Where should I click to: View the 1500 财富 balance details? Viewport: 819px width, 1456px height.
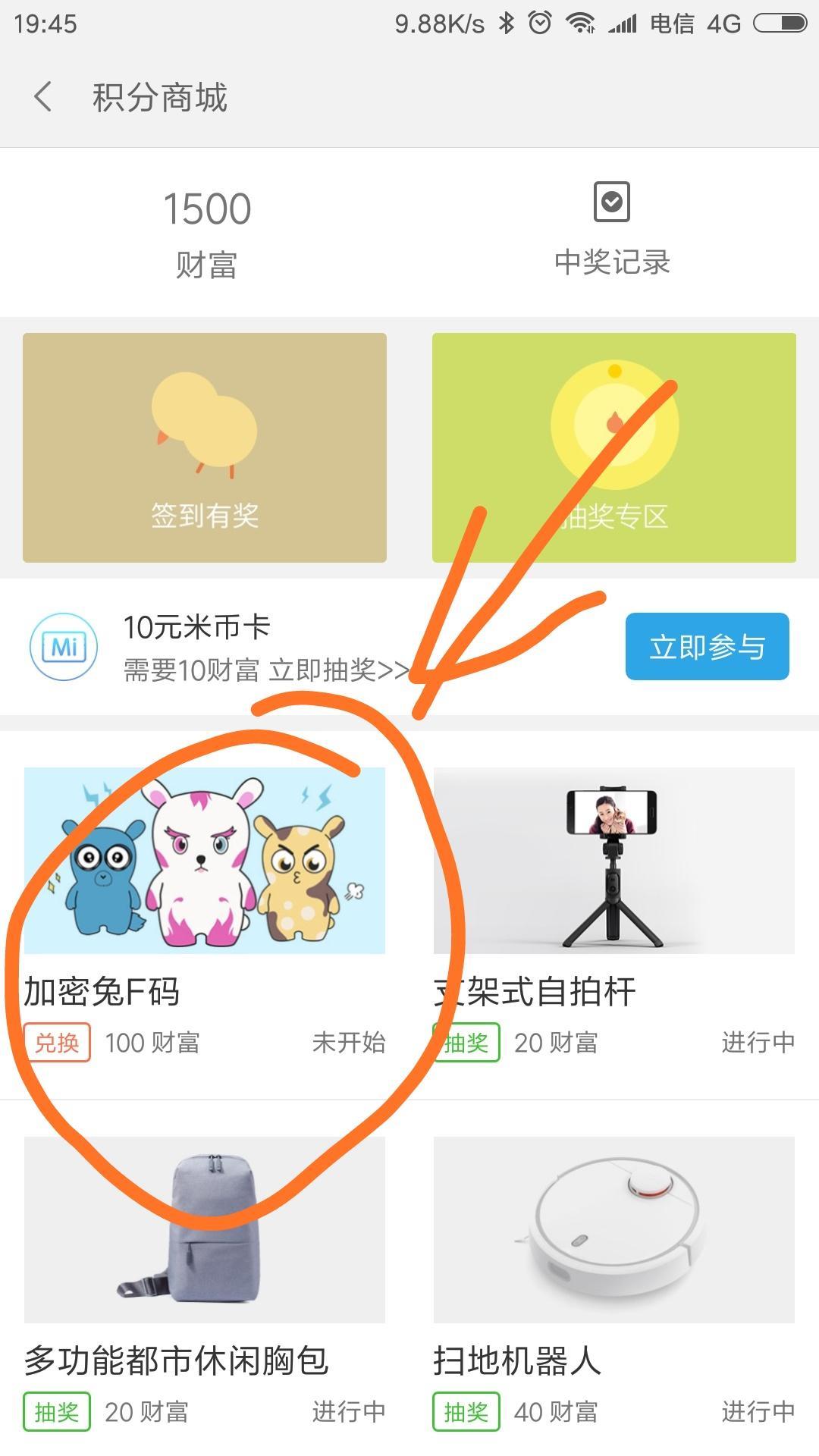(x=206, y=231)
